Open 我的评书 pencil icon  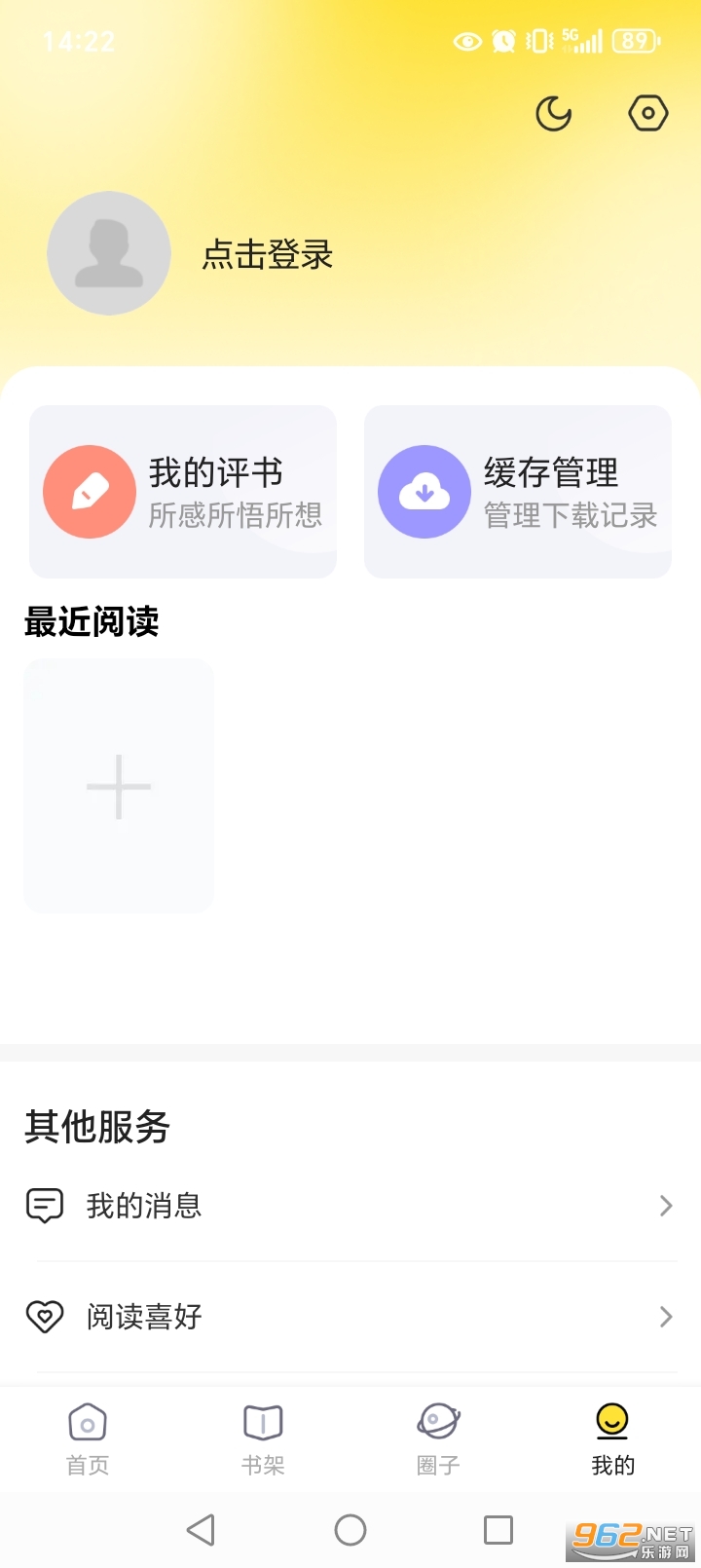point(89,491)
